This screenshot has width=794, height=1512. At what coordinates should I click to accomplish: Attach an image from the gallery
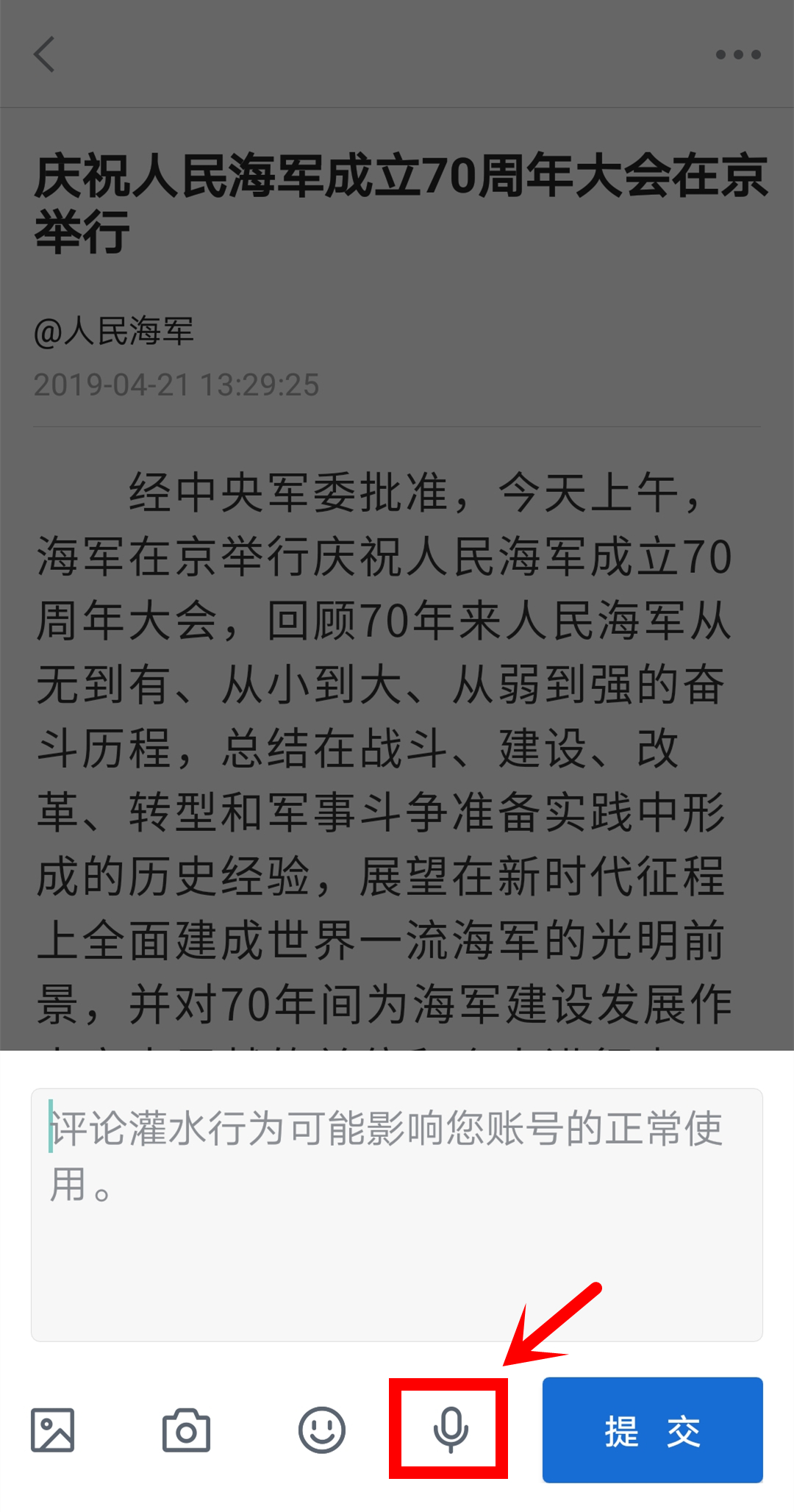click(52, 1430)
